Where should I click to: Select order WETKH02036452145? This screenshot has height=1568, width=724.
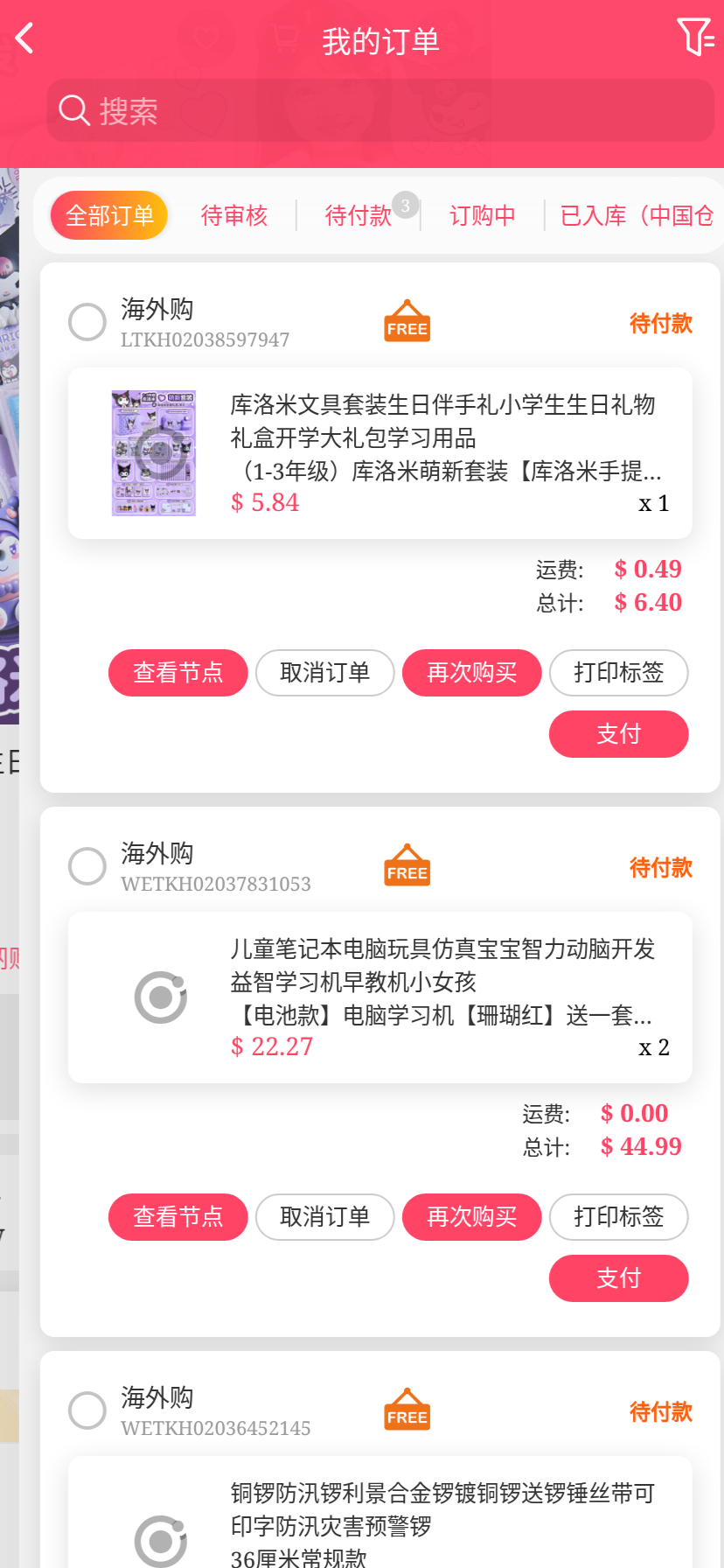[87, 1410]
